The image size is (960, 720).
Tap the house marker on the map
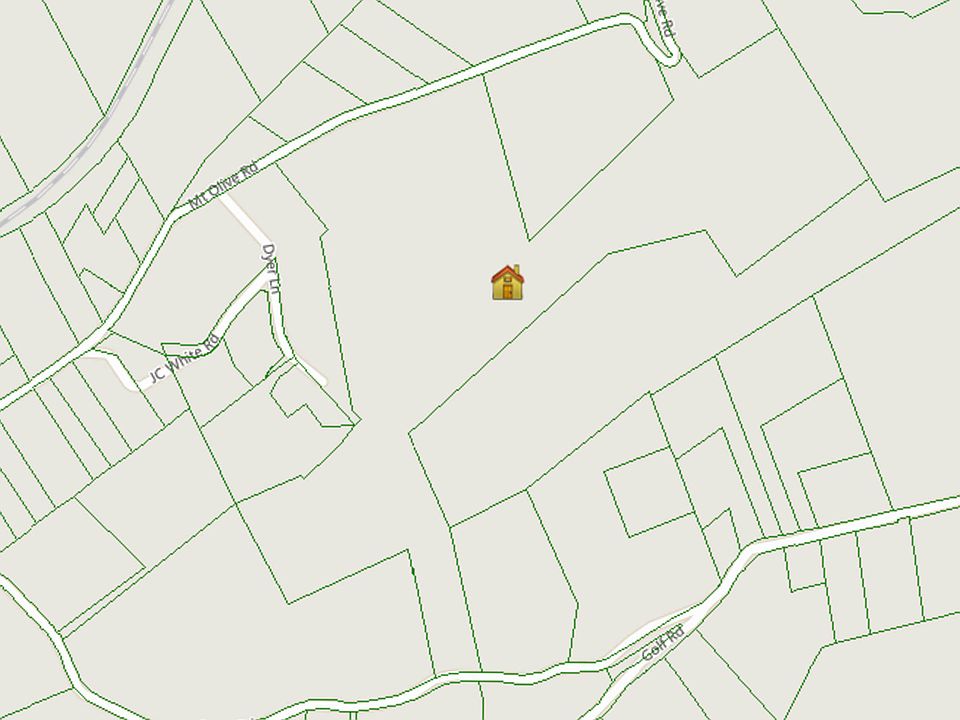point(508,283)
